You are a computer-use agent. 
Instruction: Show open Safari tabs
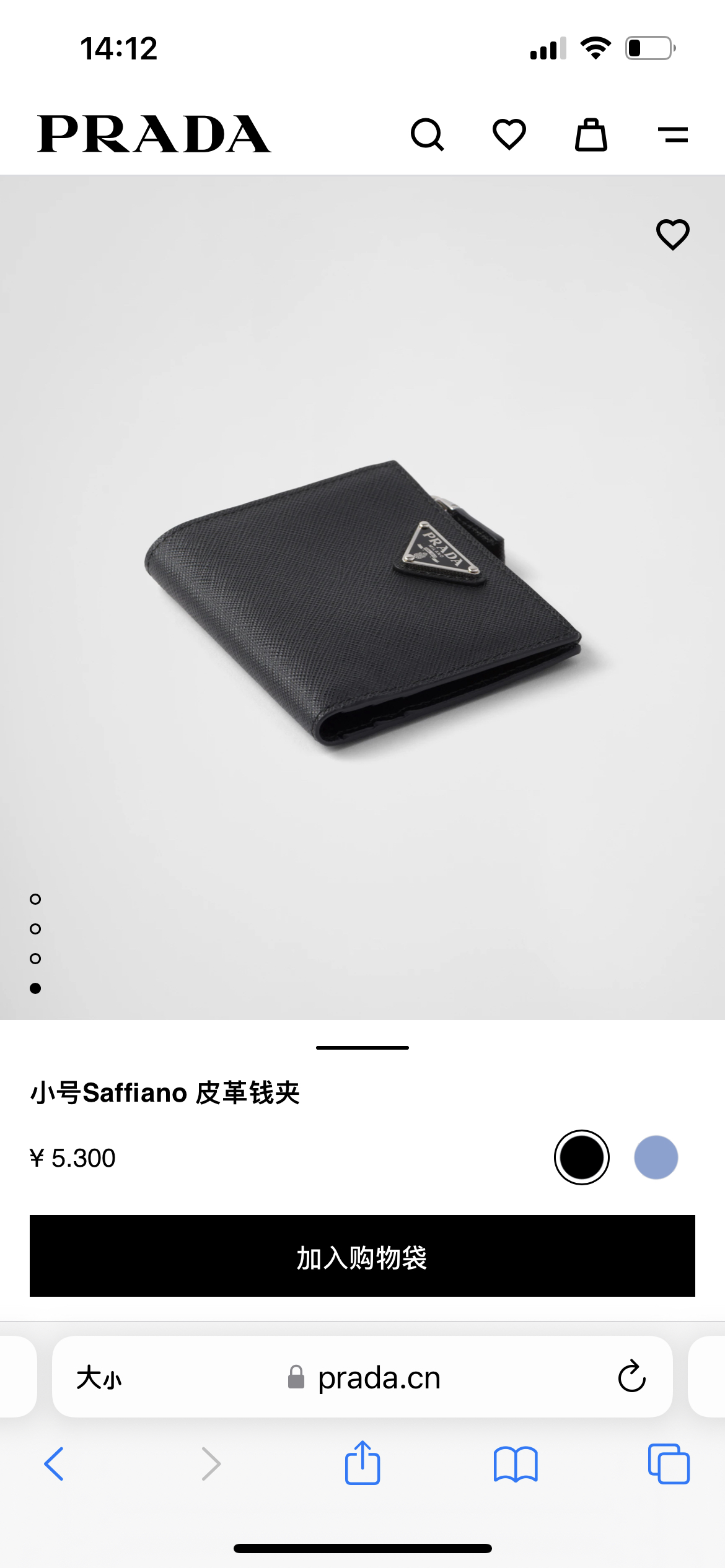click(668, 1464)
